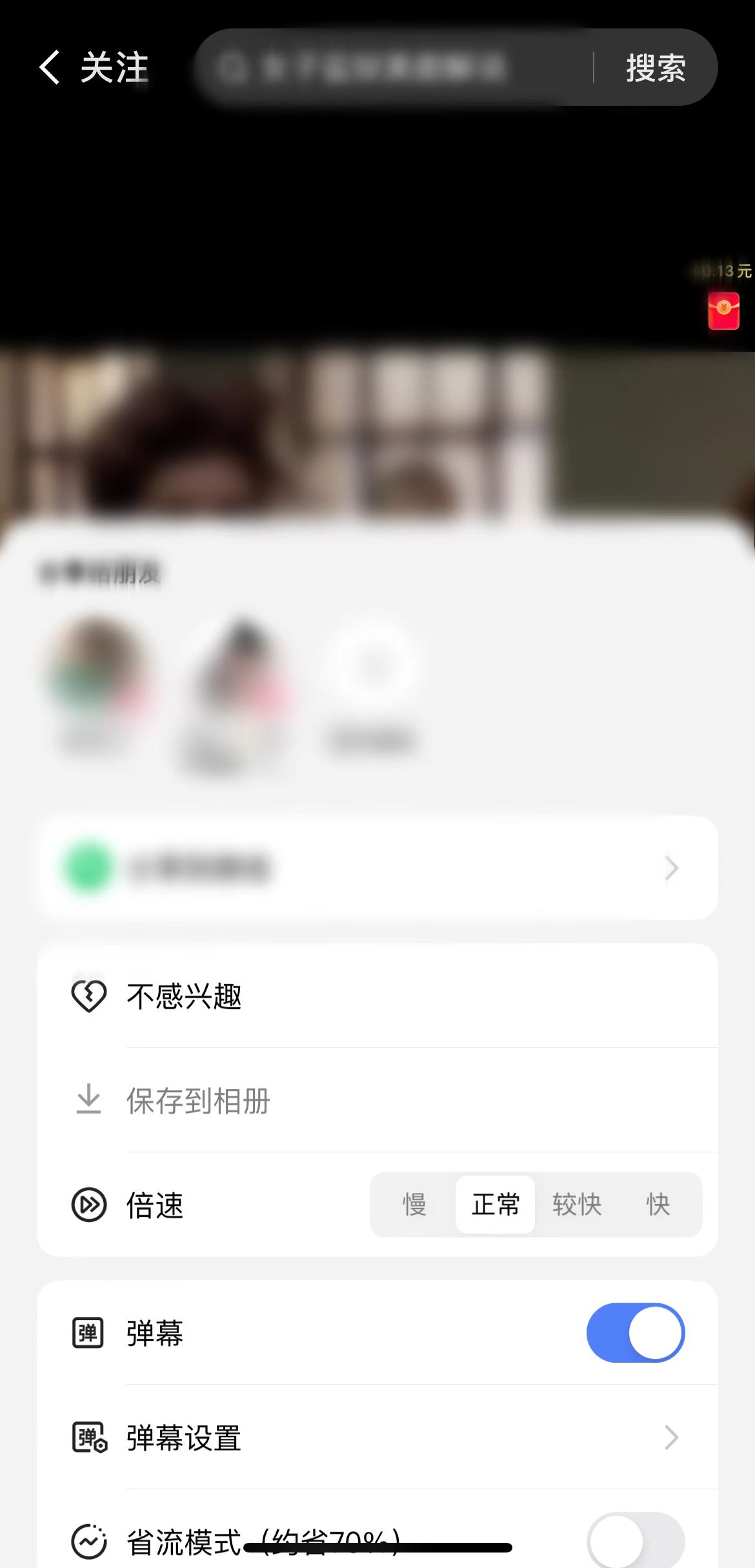Click the download icon next to 保存到相册

[x=88, y=1101]
